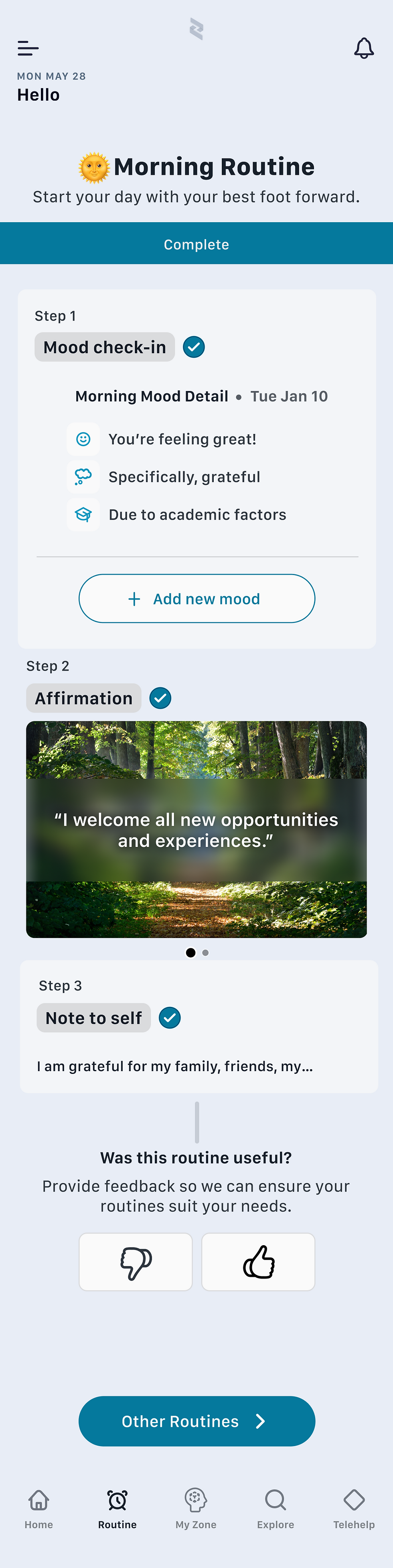Switch to the My Zone tab
Viewport: 393px width, 1568px height.
coord(196,1508)
